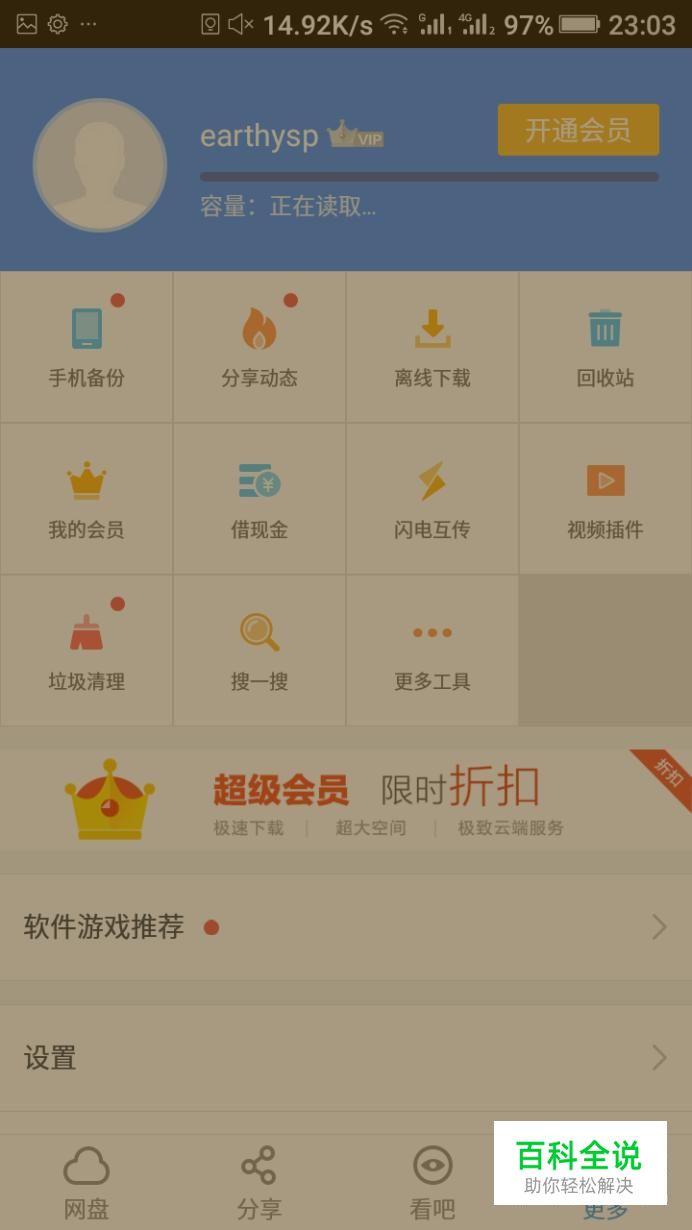This screenshot has height=1230, width=692.
Task: Open 软件游戏推荐 row
Action: [346, 927]
